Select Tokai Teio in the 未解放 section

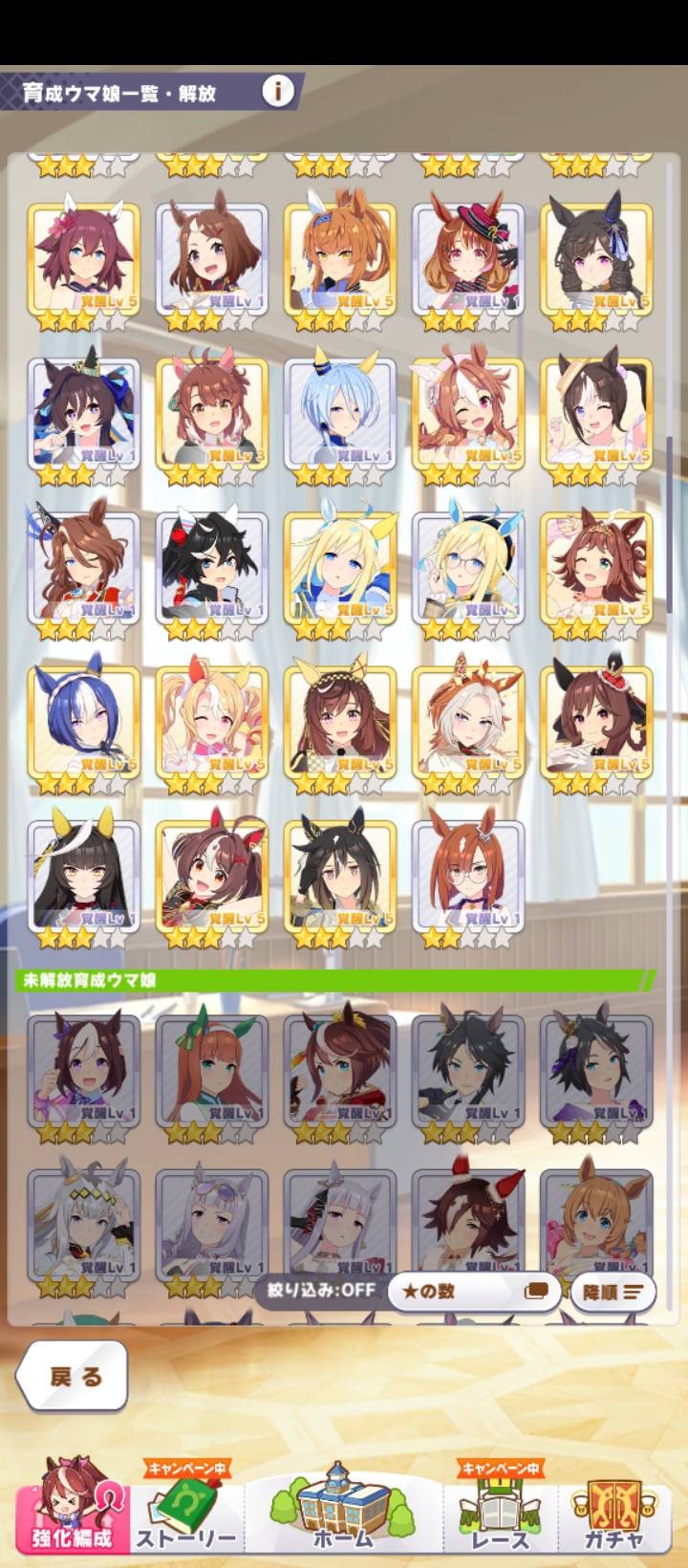tap(340, 1071)
